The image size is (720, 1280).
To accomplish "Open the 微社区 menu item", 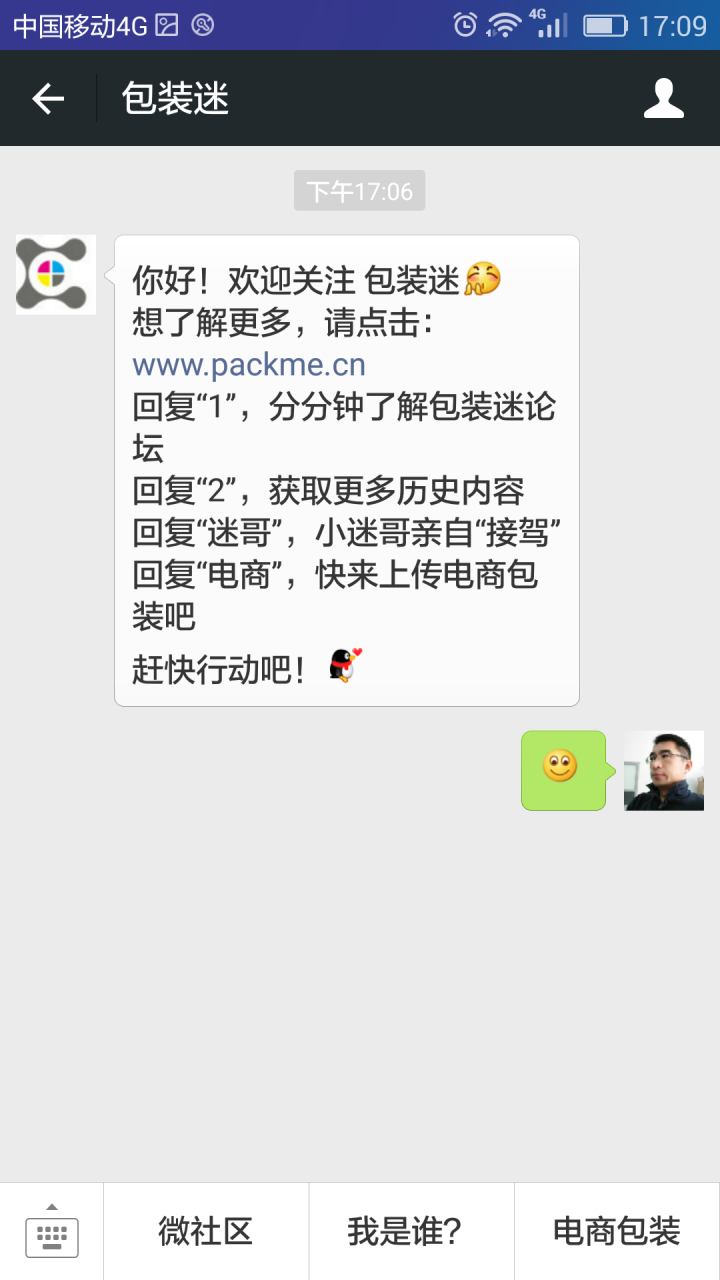I will 205,1232.
